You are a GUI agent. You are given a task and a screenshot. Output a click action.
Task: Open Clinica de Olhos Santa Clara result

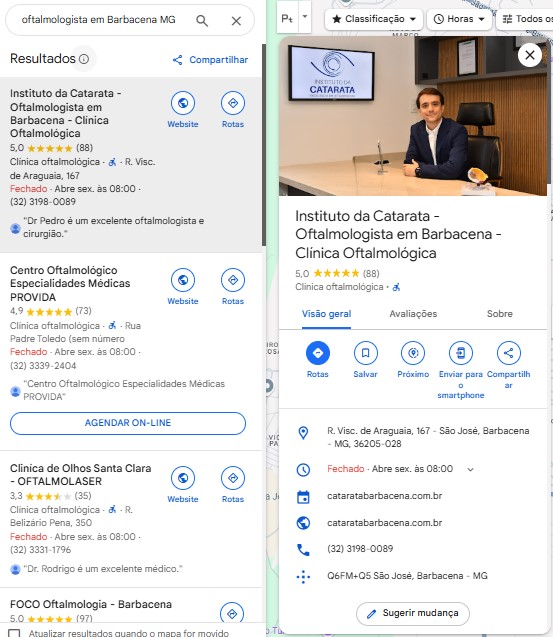click(80, 474)
